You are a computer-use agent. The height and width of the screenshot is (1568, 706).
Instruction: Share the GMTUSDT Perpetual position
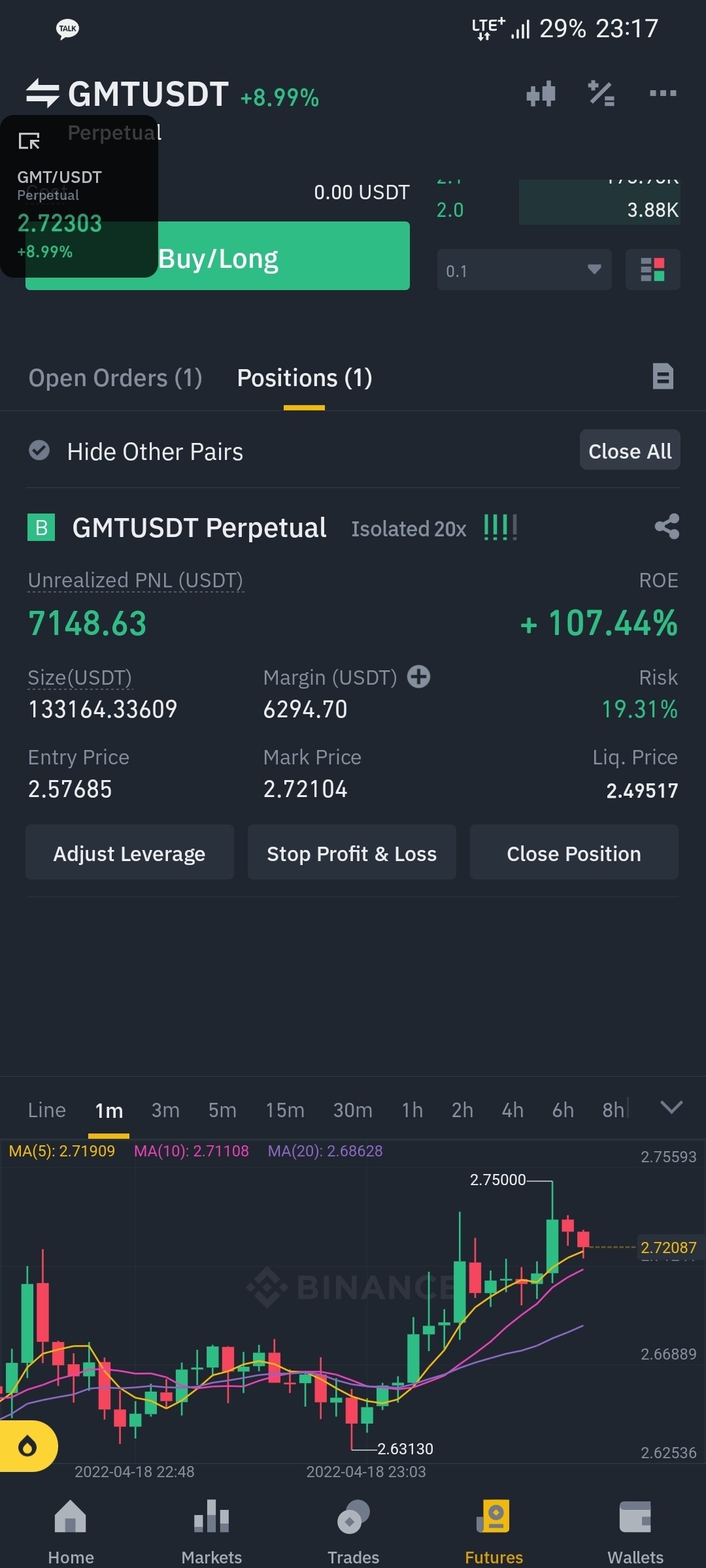point(667,527)
